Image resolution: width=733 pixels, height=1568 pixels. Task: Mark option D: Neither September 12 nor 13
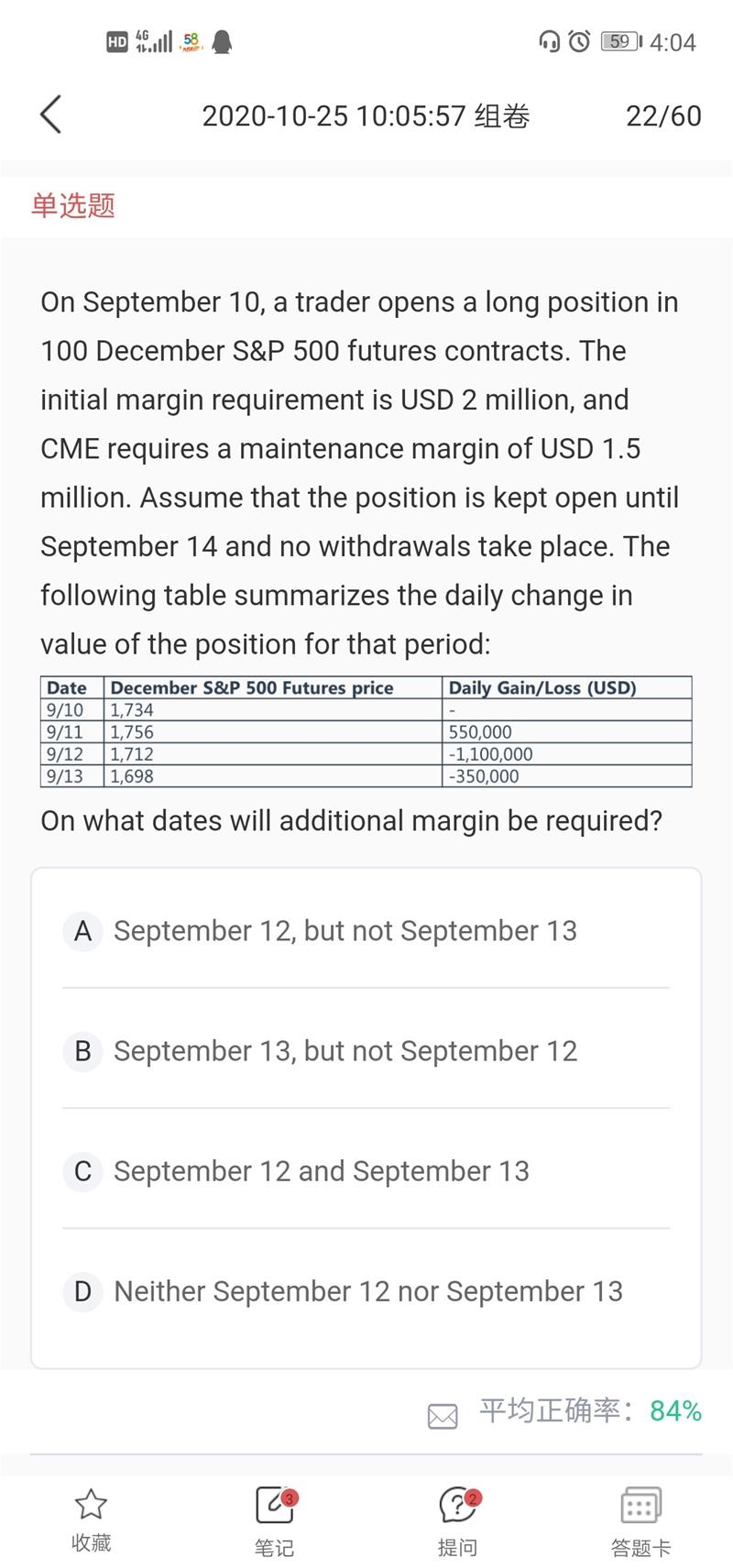(367, 1291)
